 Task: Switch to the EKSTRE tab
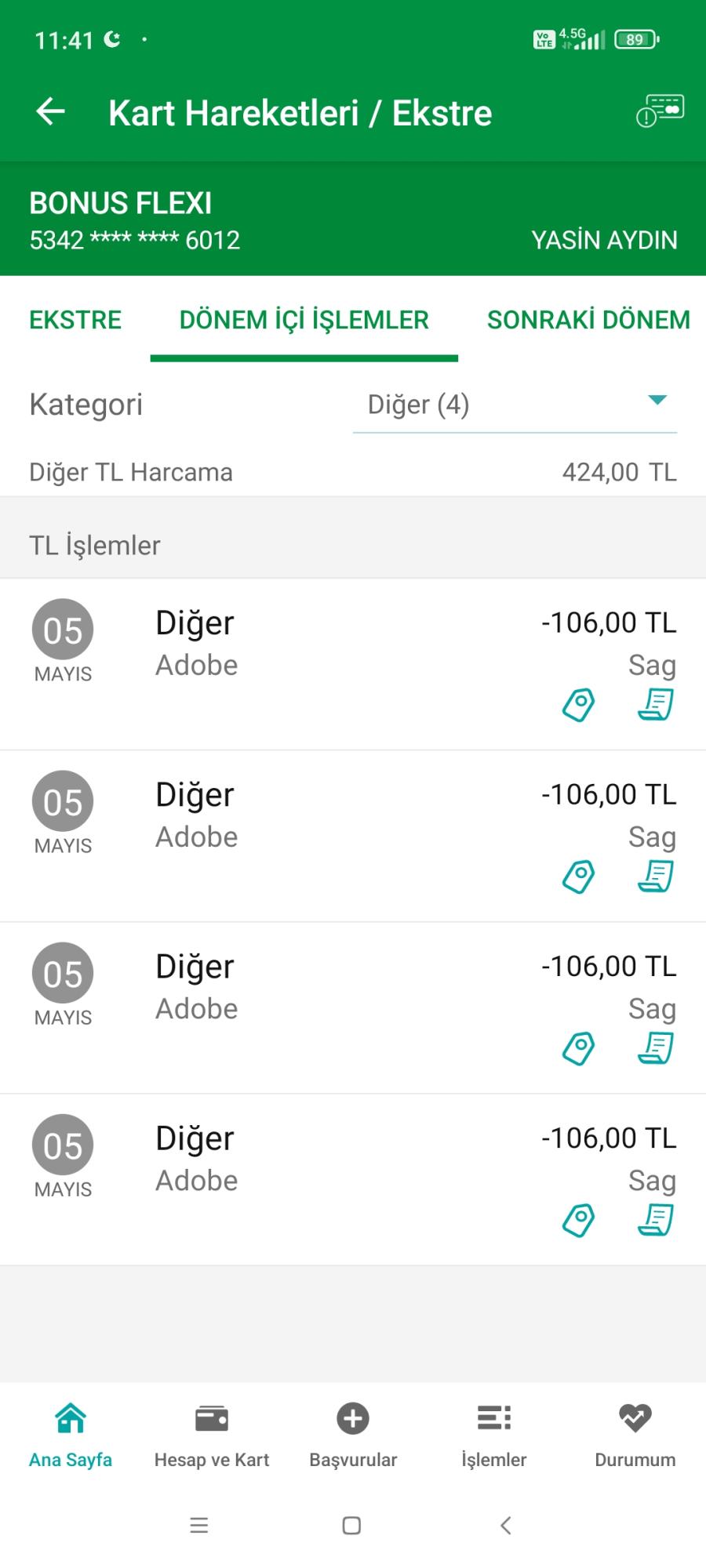[x=75, y=319]
